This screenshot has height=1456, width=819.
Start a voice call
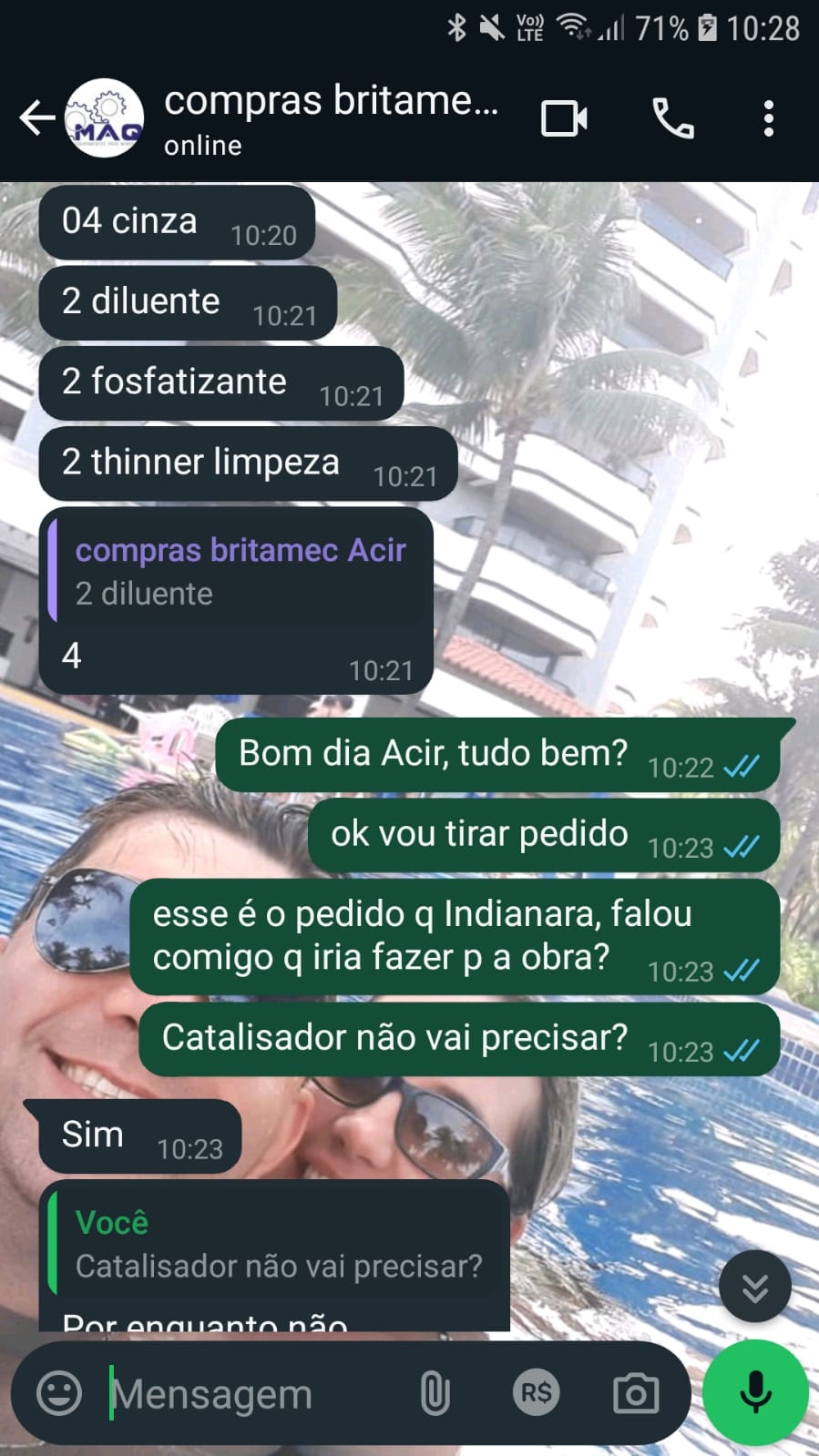click(x=673, y=118)
